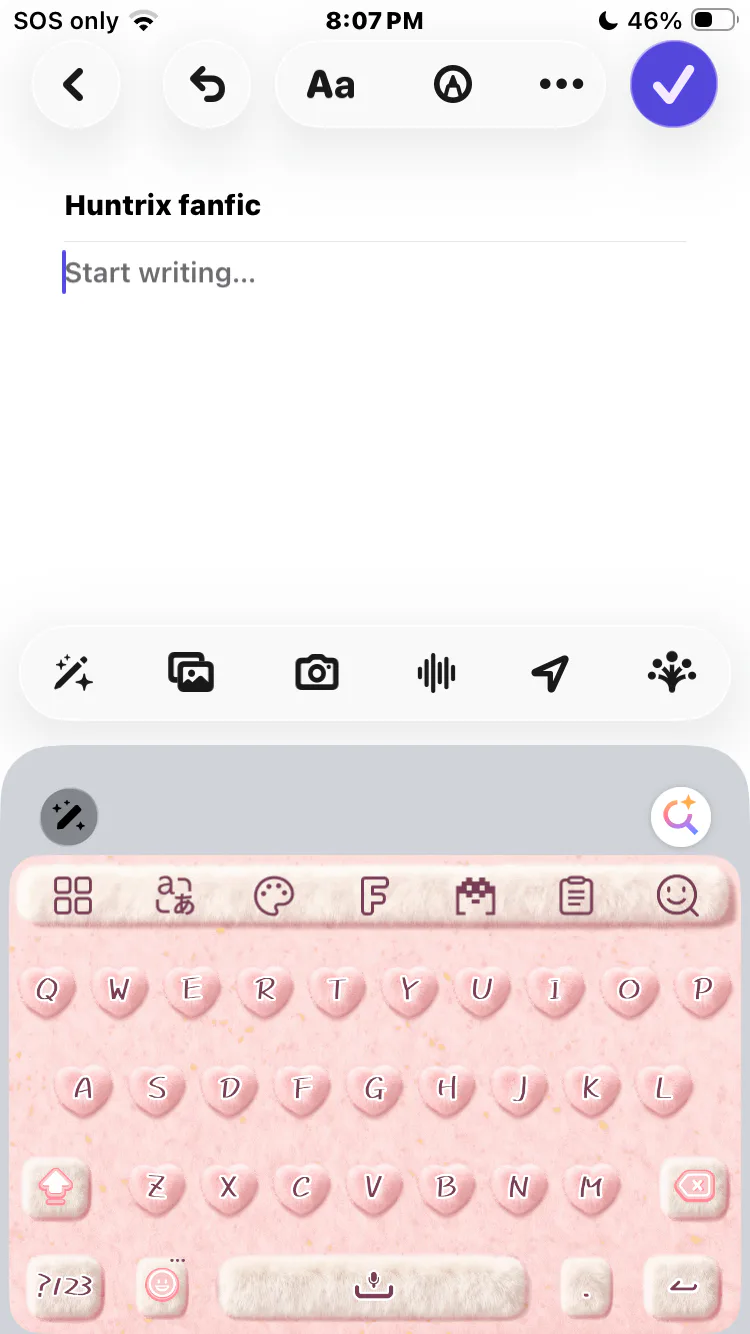Switch keyboard to numbers and symbols
The image size is (750, 1334).
point(64,1285)
